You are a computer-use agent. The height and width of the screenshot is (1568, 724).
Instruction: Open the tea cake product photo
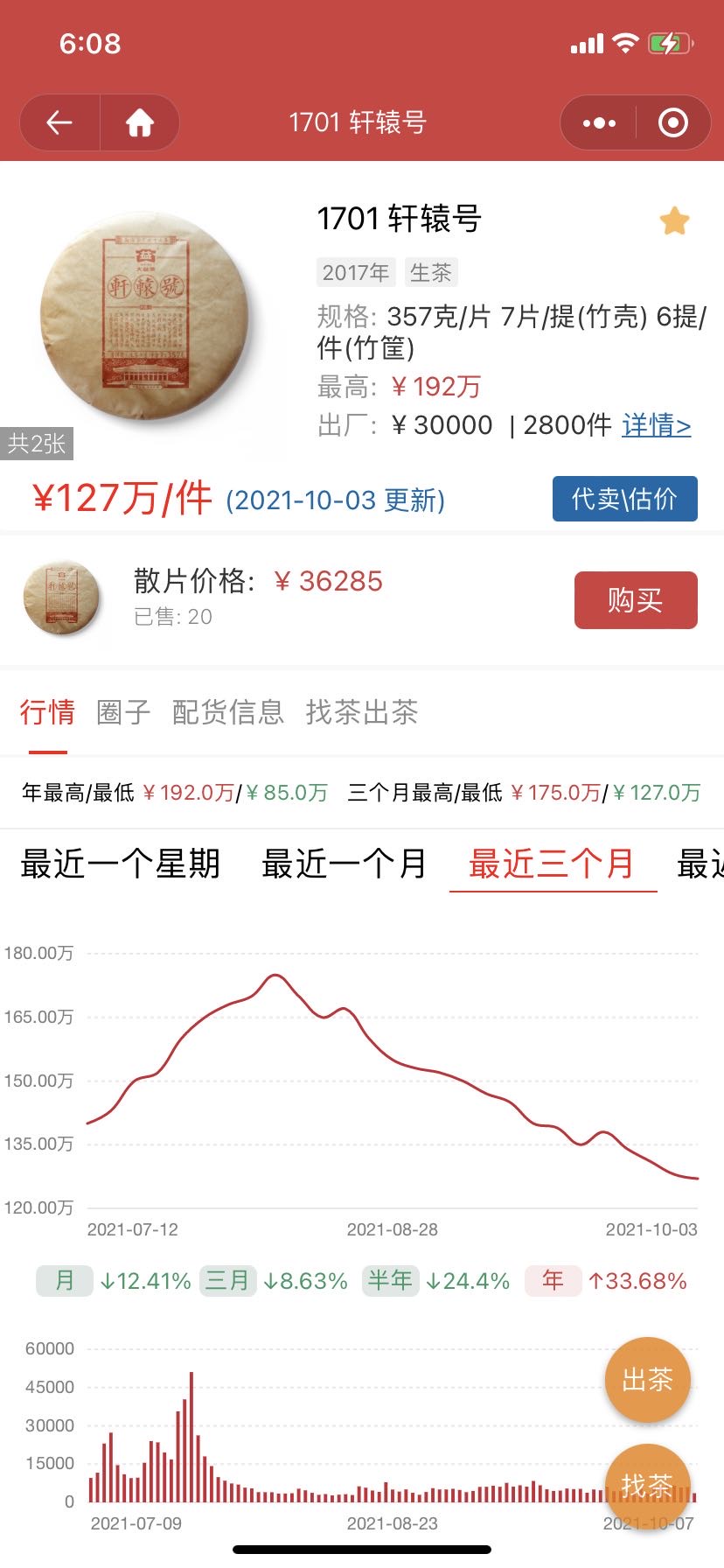coord(144,316)
